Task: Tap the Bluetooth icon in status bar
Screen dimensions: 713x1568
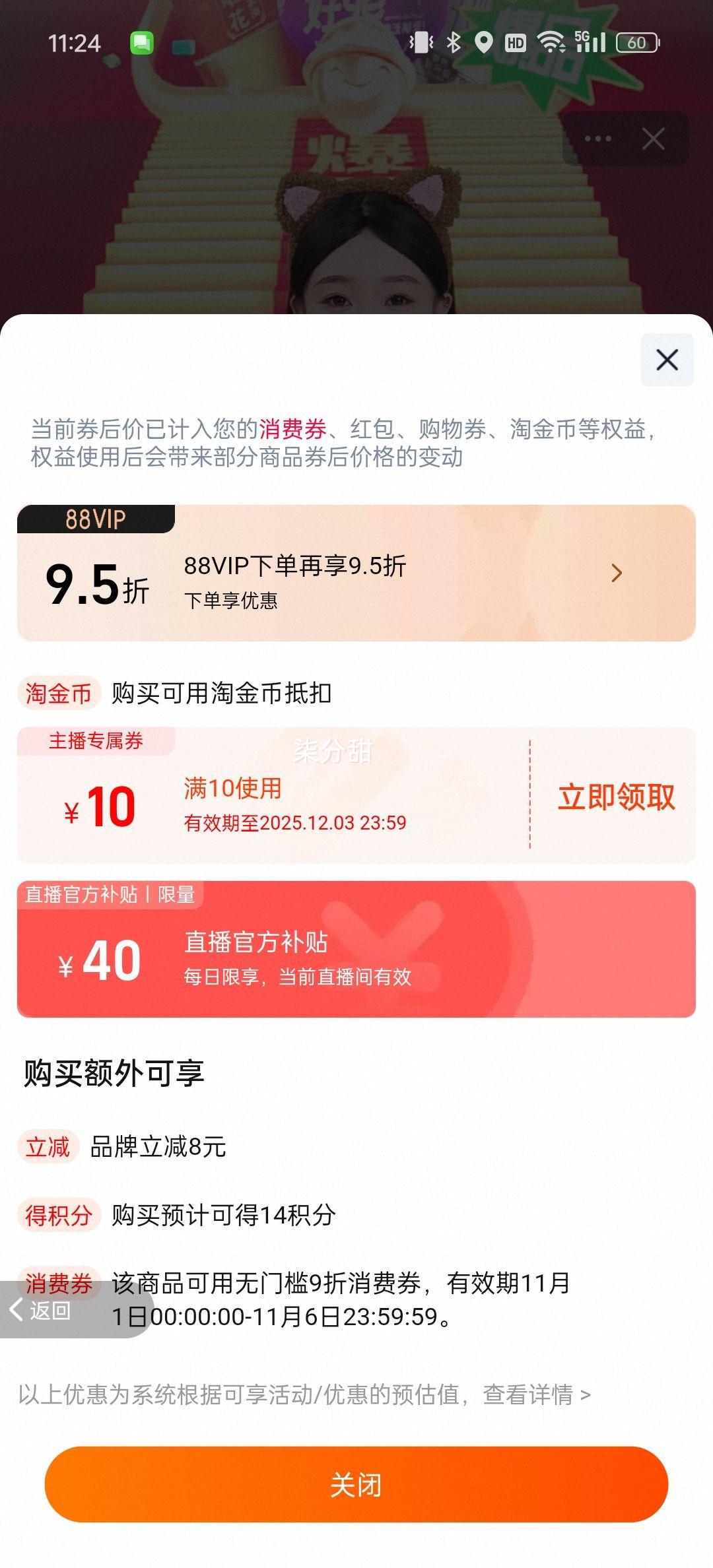Action: (x=453, y=42)
